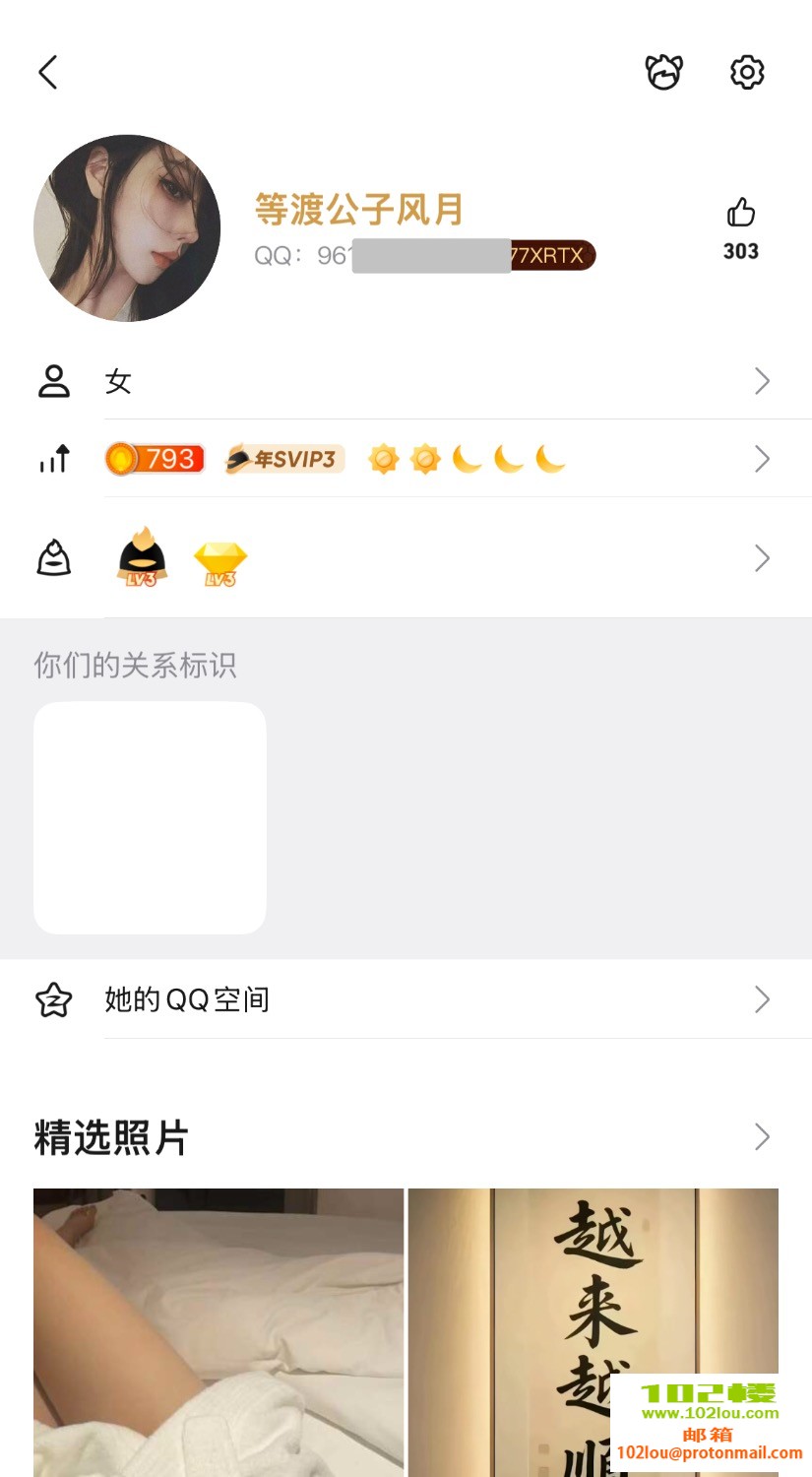Open the LV3 badges row
Screen dimensions: 812x1477
433,558
